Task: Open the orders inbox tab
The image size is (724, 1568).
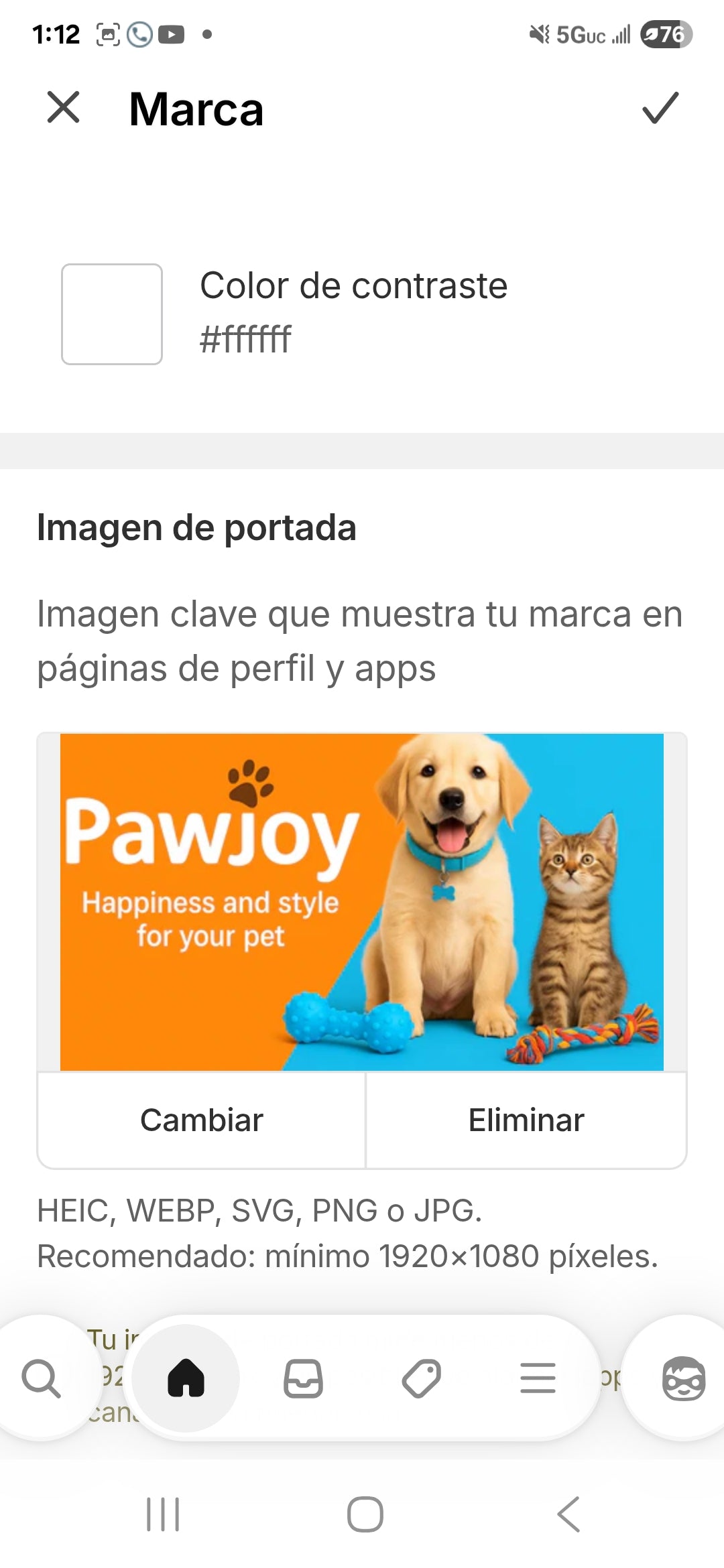Action: [303, 1378]
